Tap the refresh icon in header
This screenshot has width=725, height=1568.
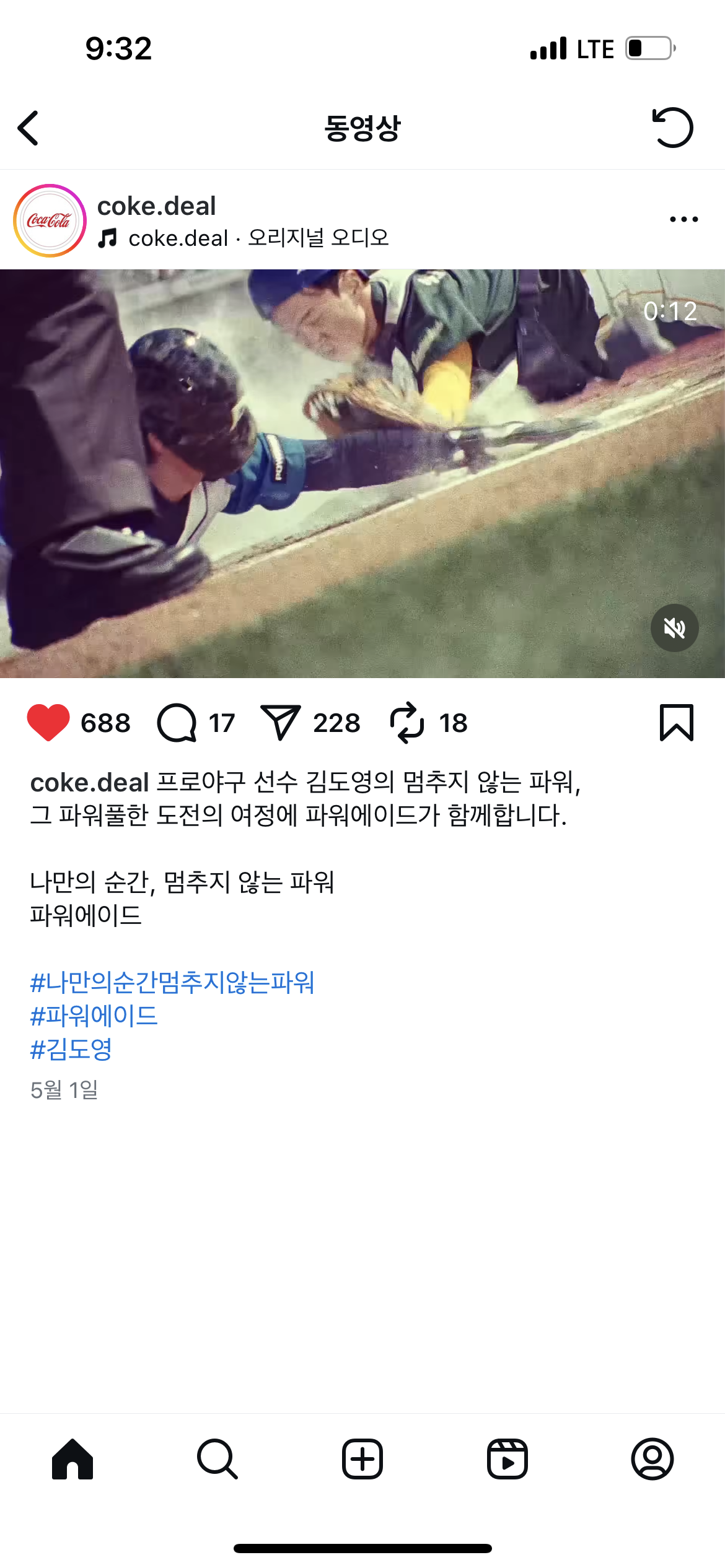click(x=672, y=128)
